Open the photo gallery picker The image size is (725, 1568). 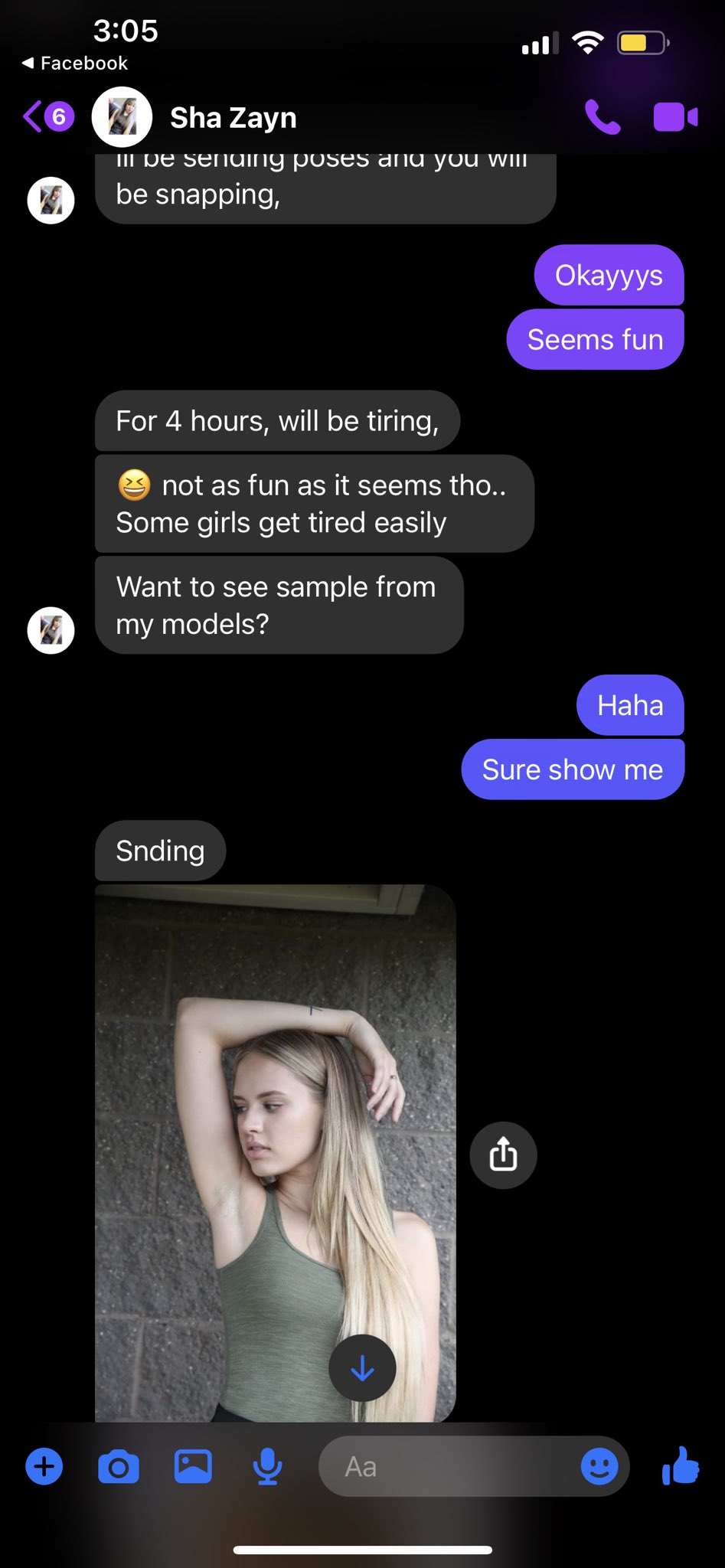coord(193,1467)
